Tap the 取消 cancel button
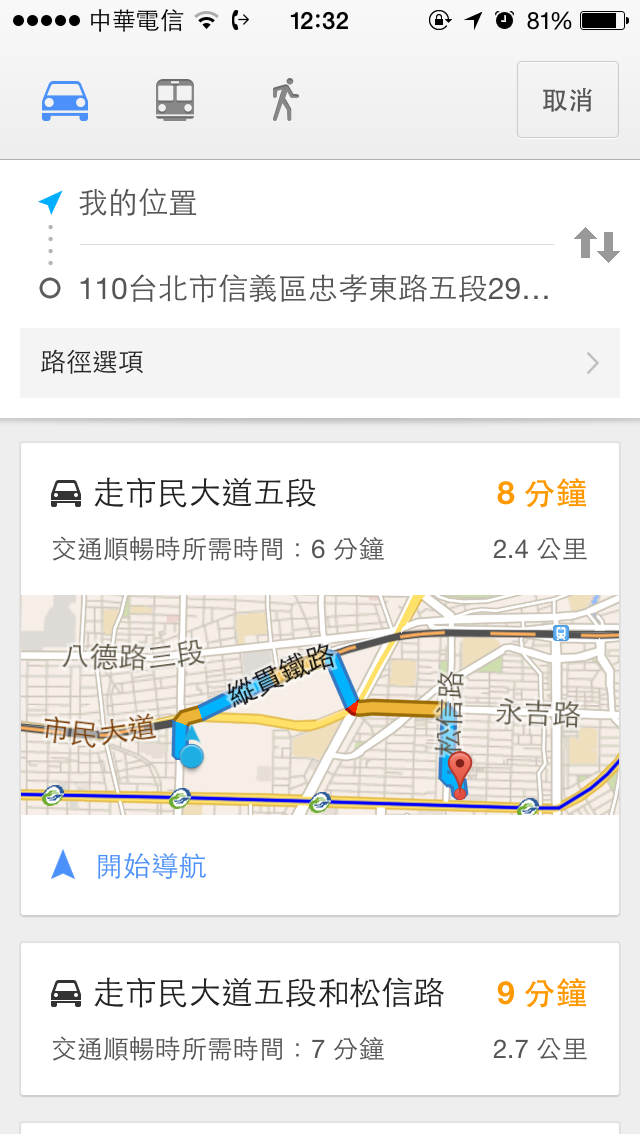The width and height of the screenshot is (640, 1136). point(567,100)
